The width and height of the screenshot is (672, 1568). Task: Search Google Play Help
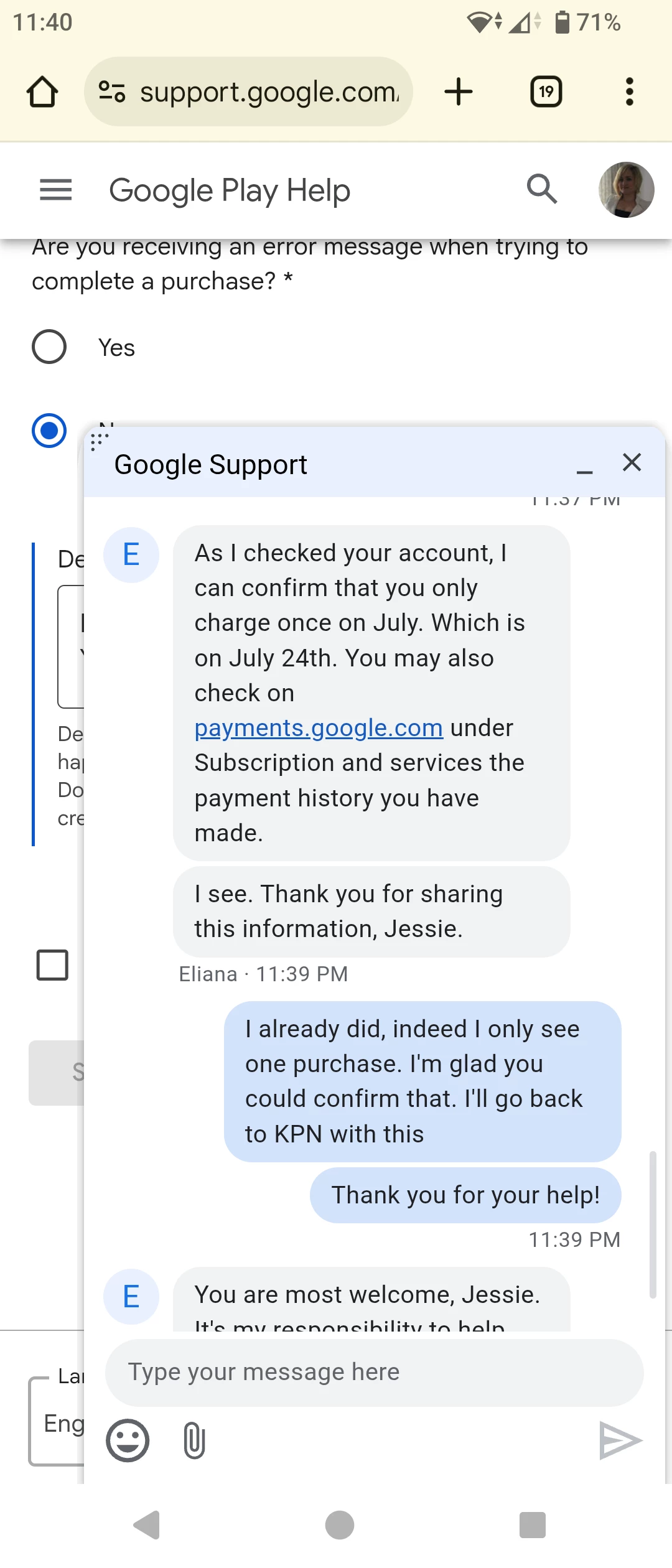(541, 189)
